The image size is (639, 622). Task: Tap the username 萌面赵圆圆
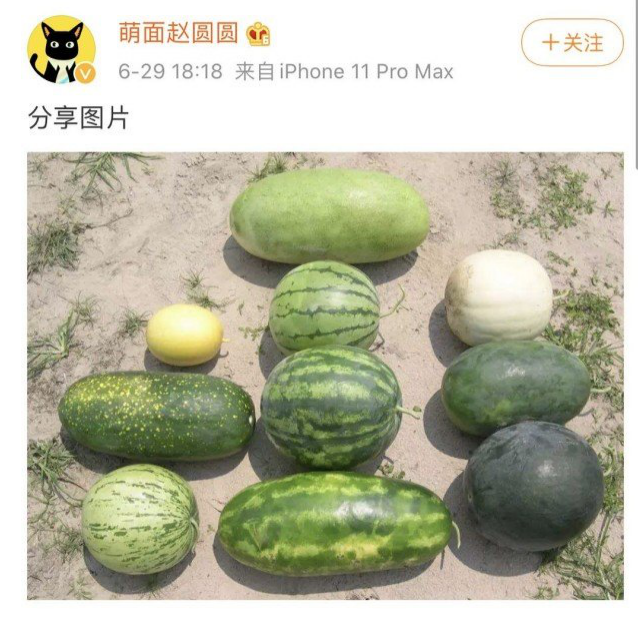177,33
